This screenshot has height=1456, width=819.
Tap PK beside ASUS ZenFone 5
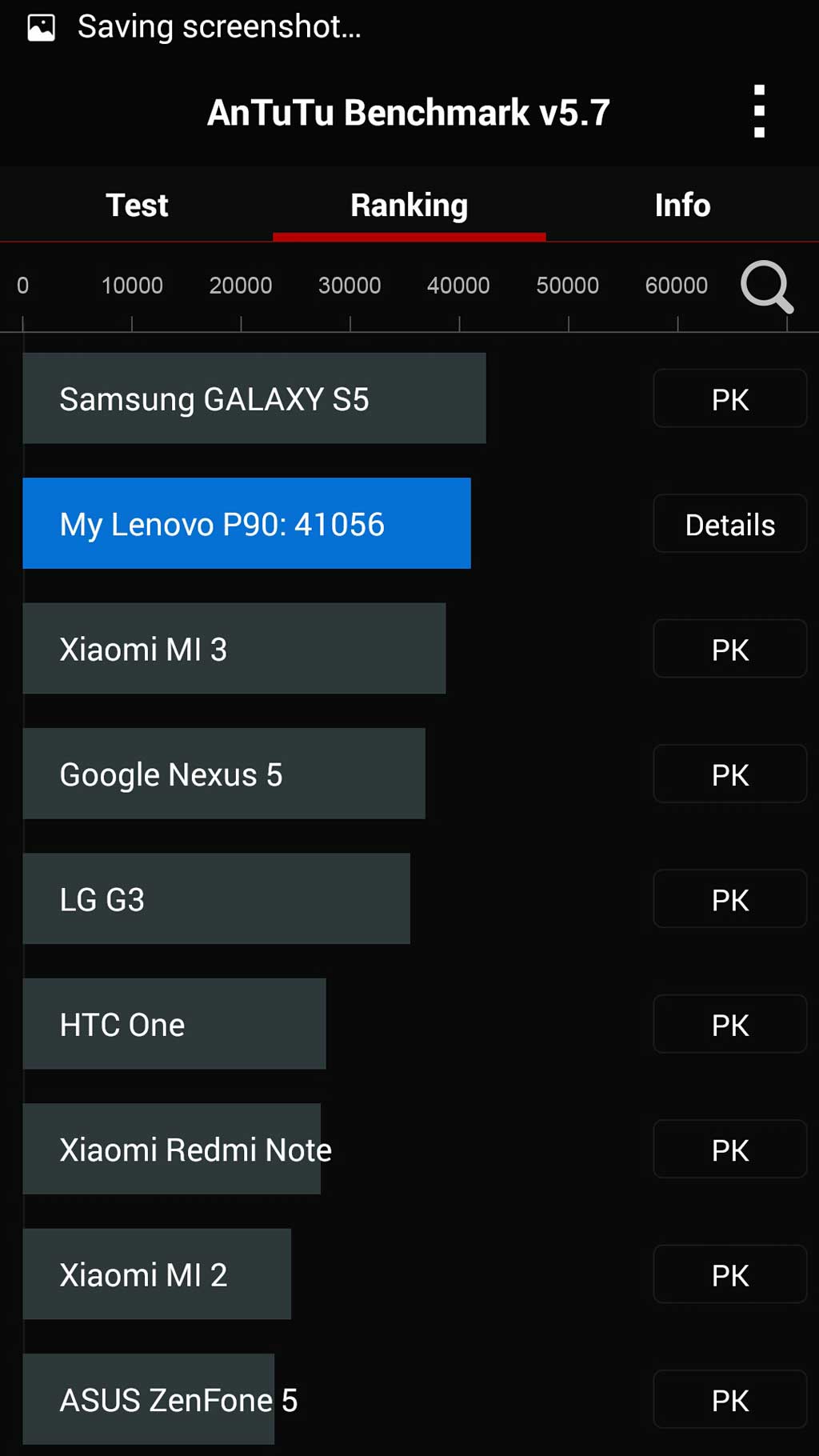point(729,1400)
